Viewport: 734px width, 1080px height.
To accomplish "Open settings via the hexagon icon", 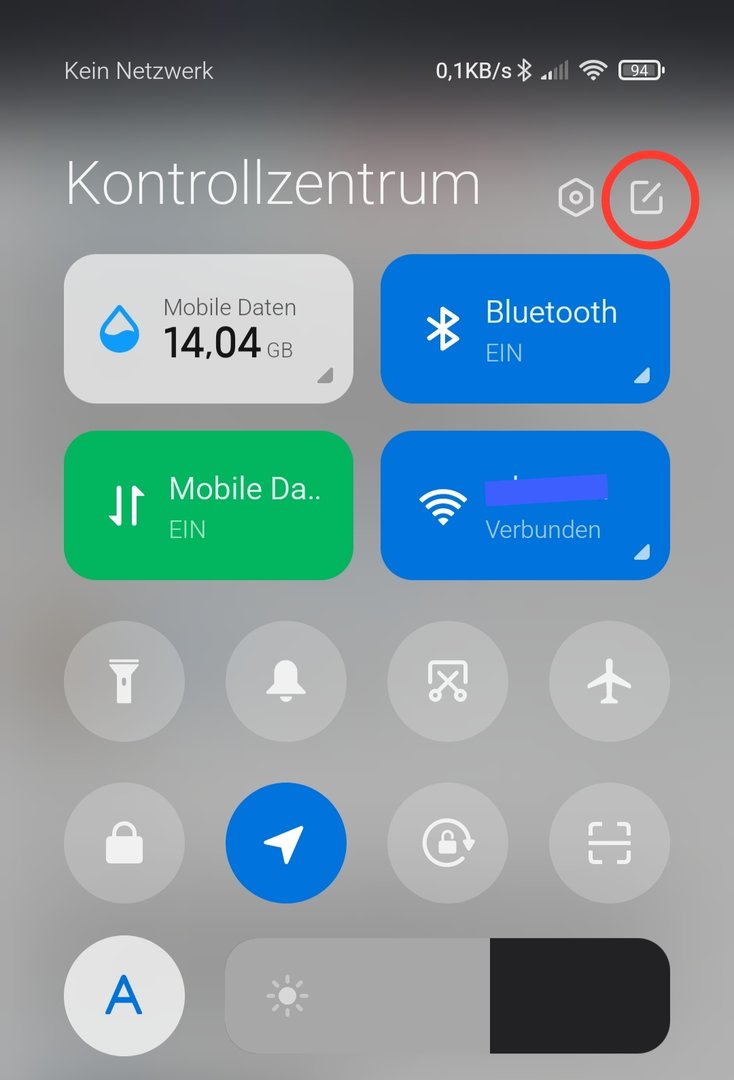I will click(576, 199).
